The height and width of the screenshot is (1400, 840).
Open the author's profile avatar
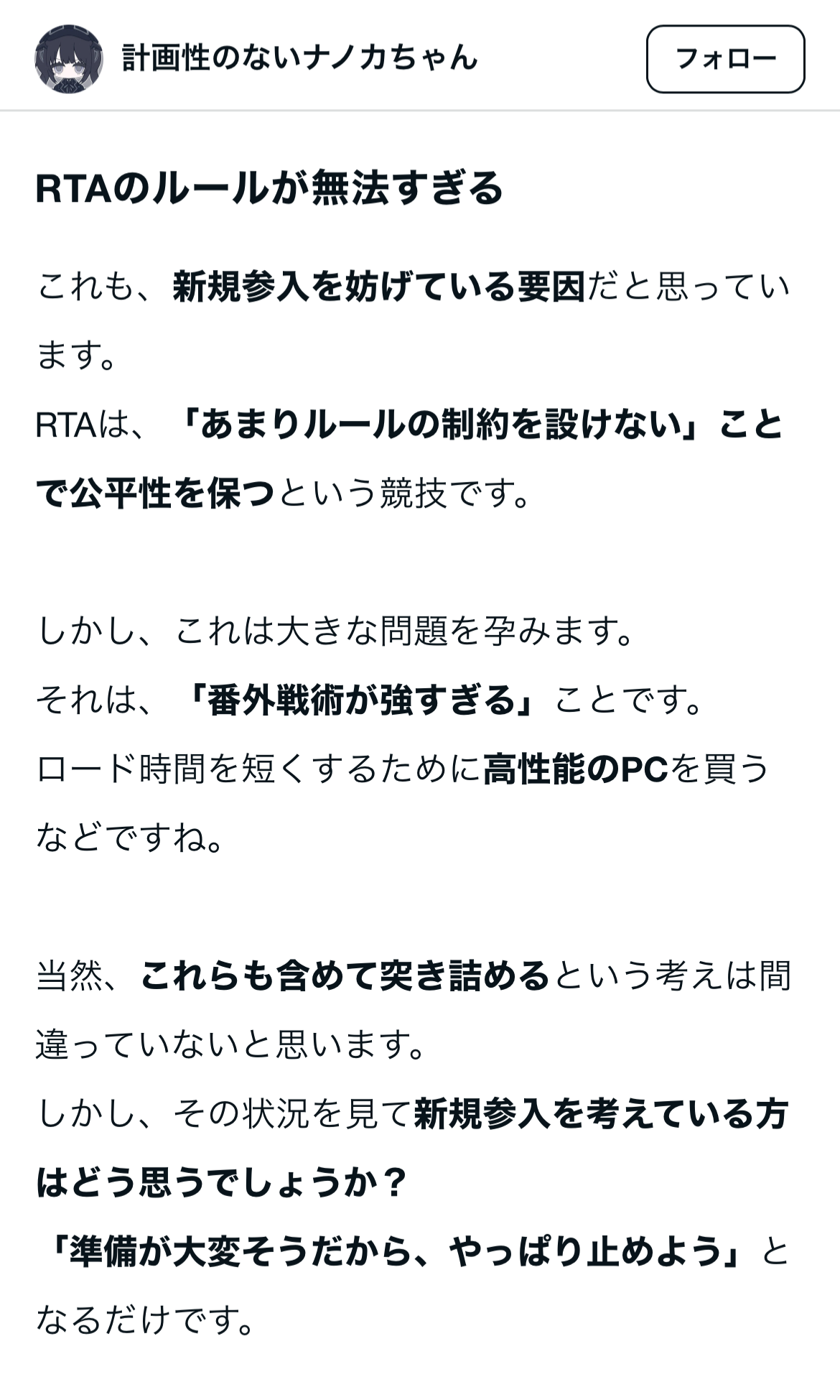click(69, 59)
